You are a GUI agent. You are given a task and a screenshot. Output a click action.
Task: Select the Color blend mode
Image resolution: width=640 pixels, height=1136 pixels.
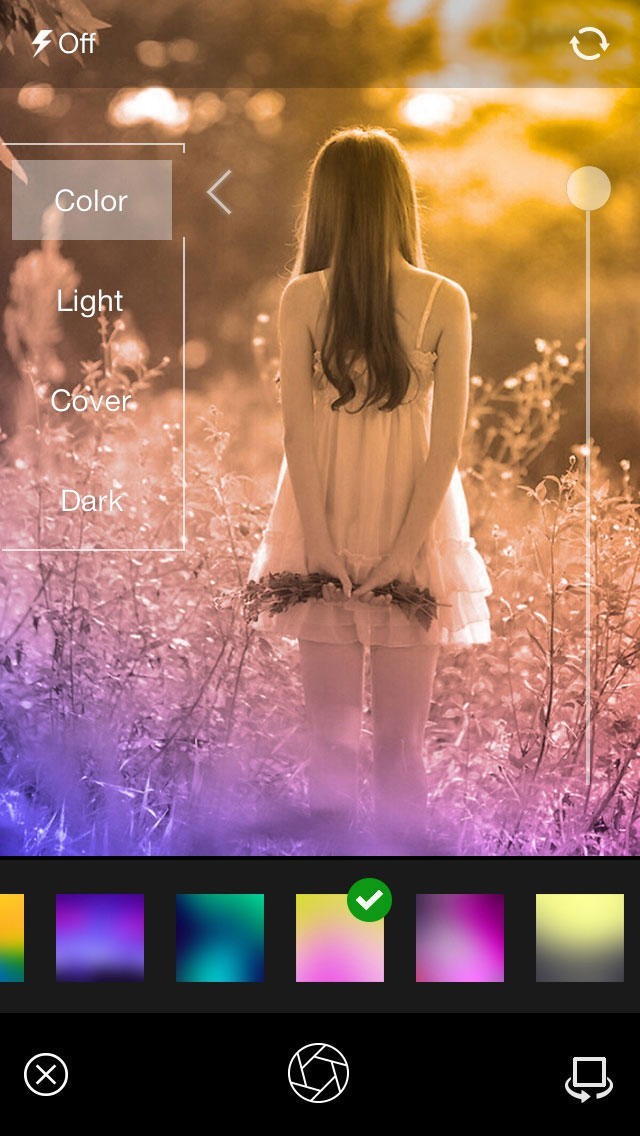click(x=91, y=200)
